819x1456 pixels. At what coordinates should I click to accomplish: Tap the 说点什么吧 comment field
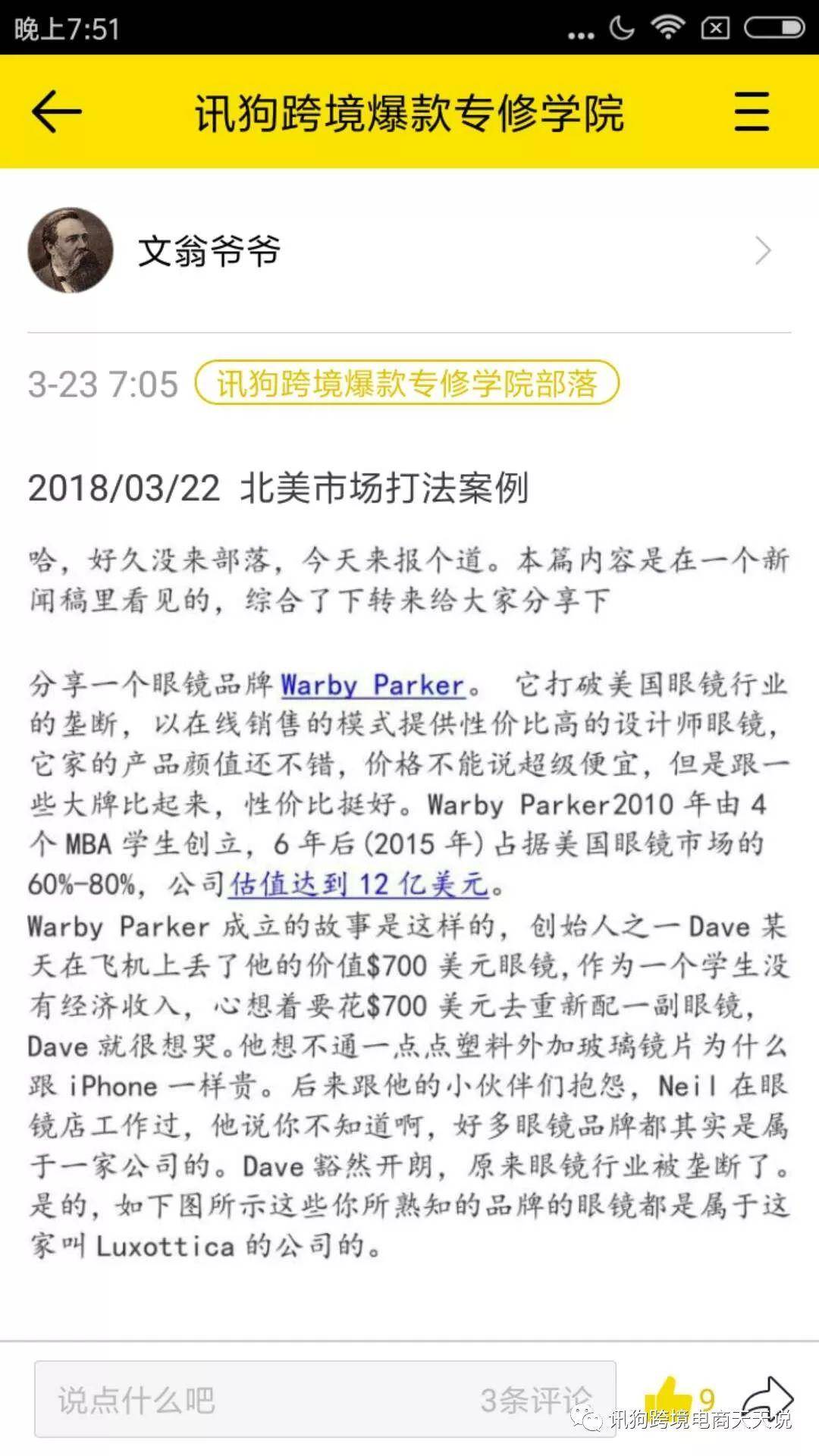click(x=325, y=1399)
